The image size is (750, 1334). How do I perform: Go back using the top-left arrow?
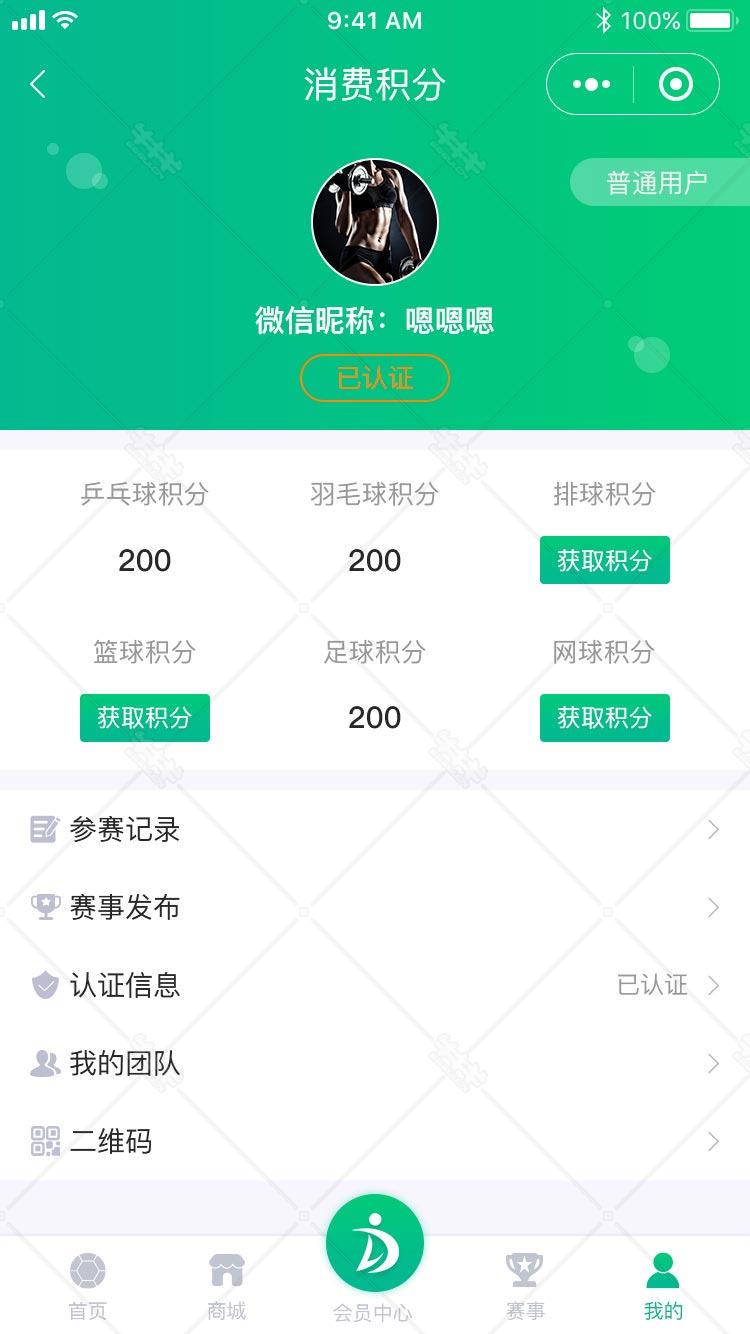click(38, 84)
